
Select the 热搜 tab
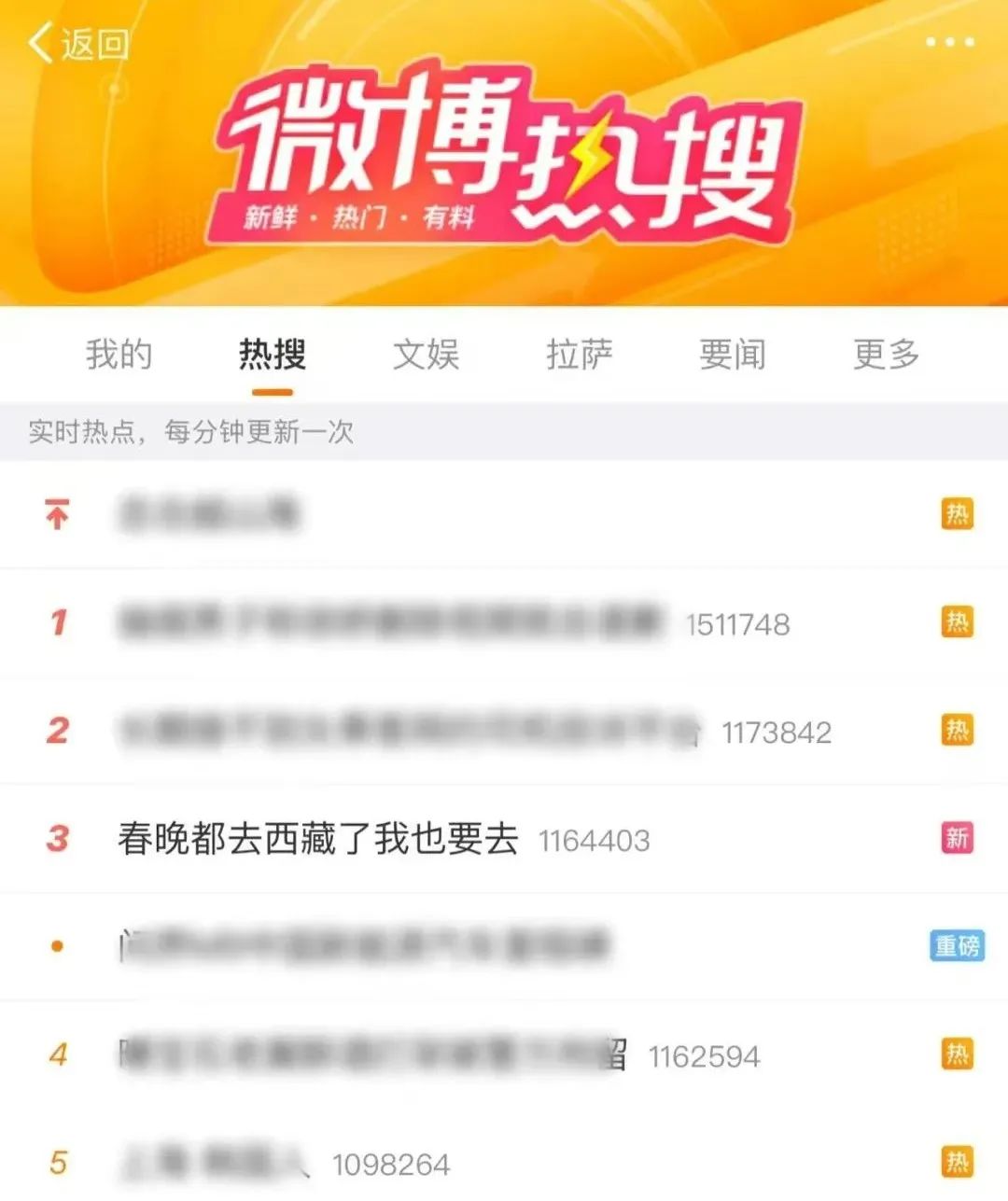point(272,355)
